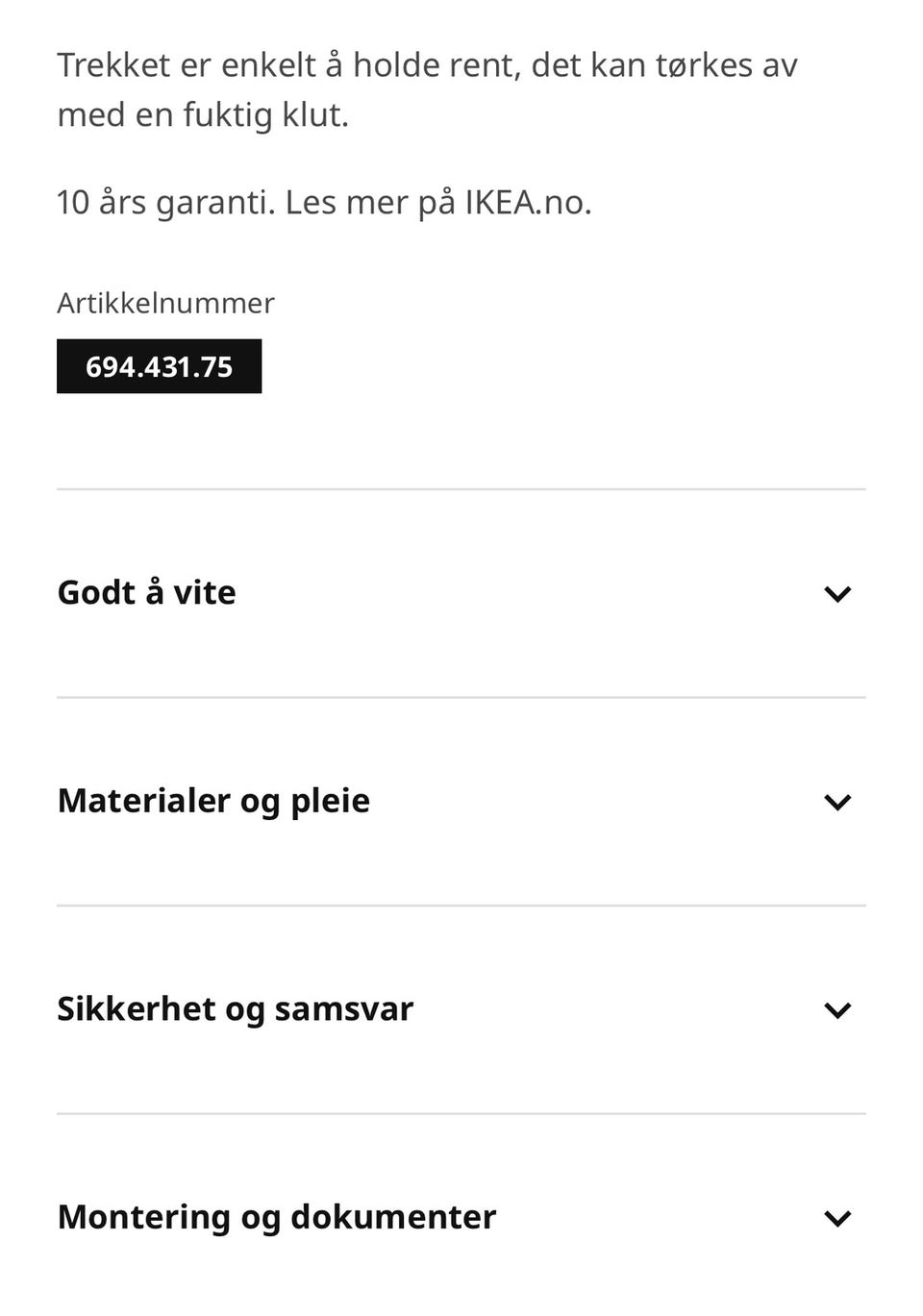Expand the Materialer og pleie section

[461, 801]
